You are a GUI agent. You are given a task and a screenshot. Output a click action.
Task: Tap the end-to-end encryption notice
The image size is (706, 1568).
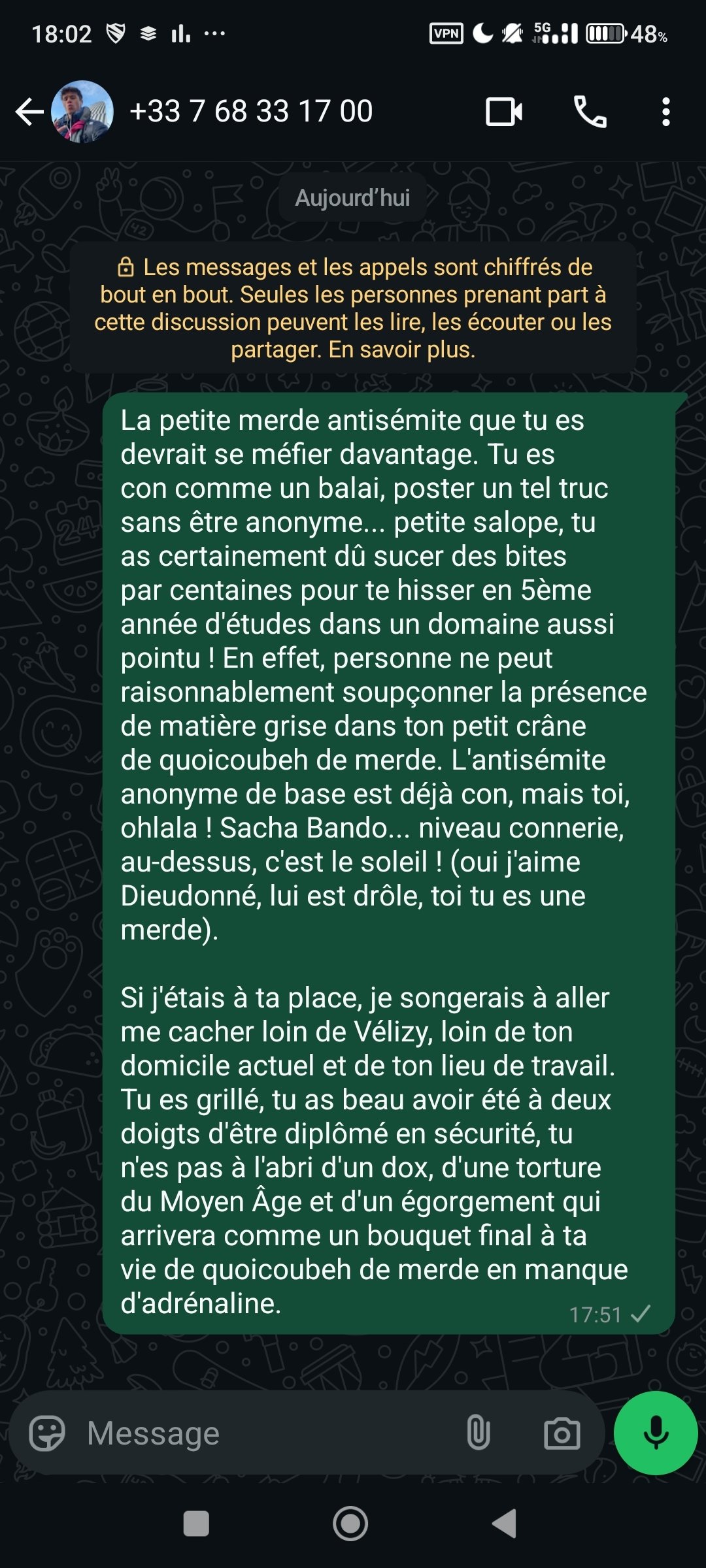pyautogui.click(x=353, y=308)
